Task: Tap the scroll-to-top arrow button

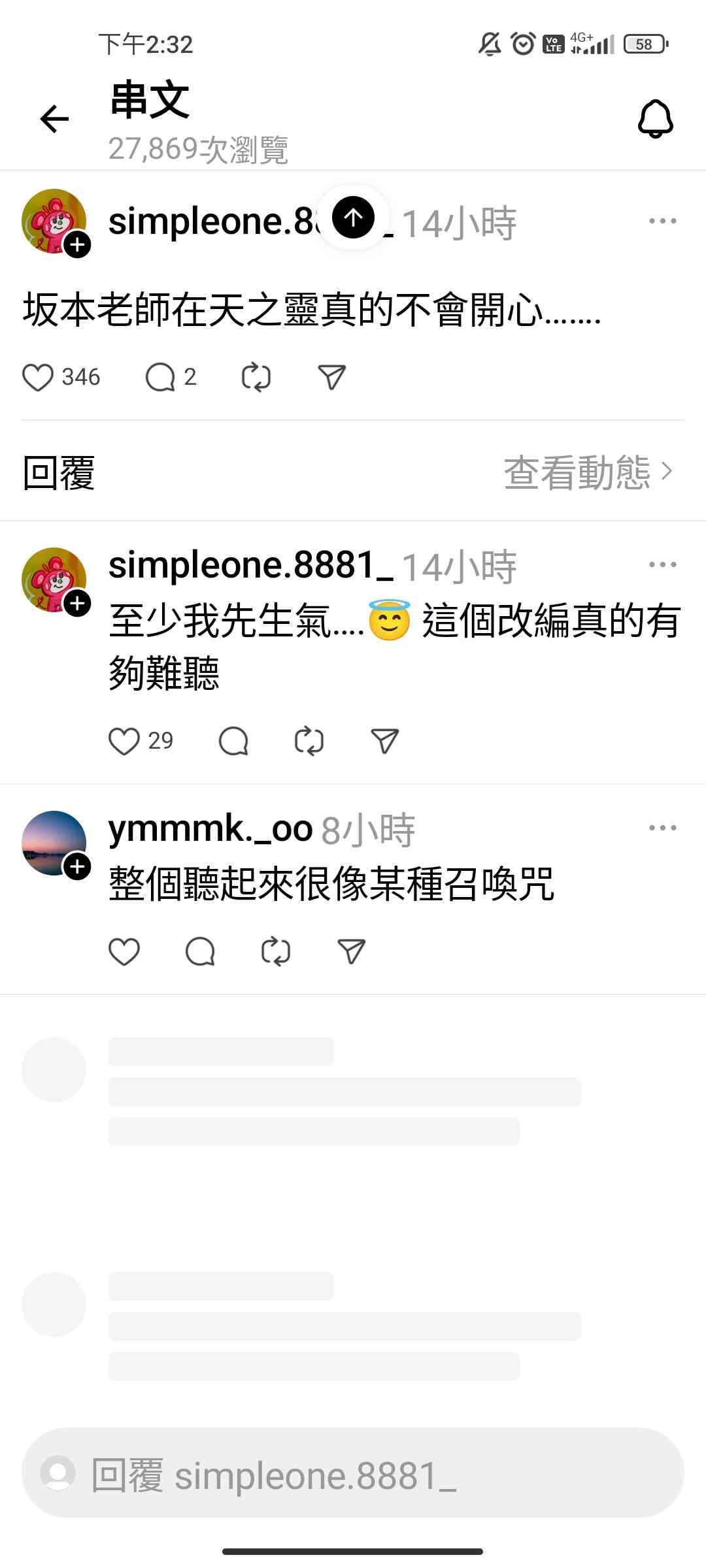Action: [353, 217]
